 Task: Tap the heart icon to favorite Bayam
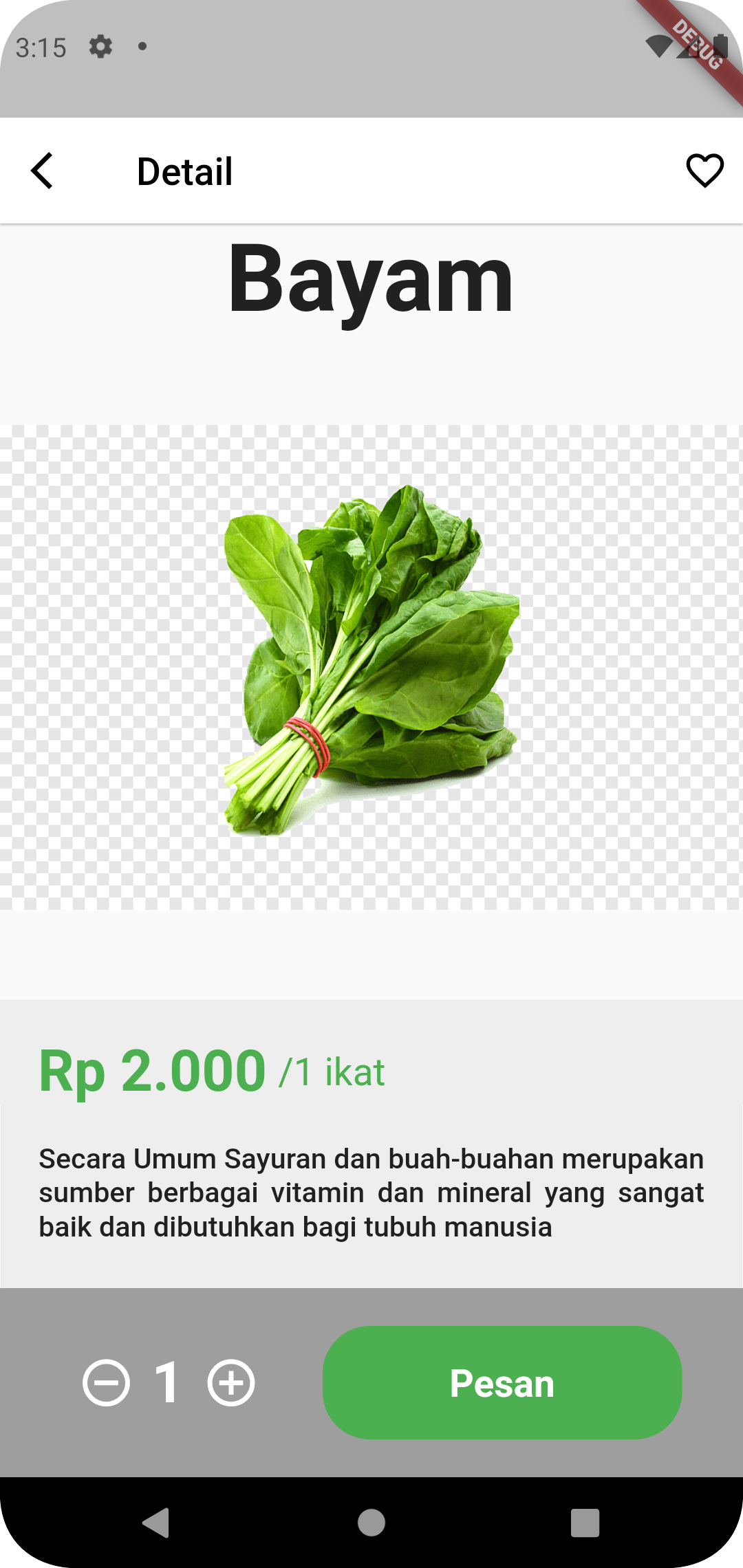pyautogui.click(x=704, y=171)
